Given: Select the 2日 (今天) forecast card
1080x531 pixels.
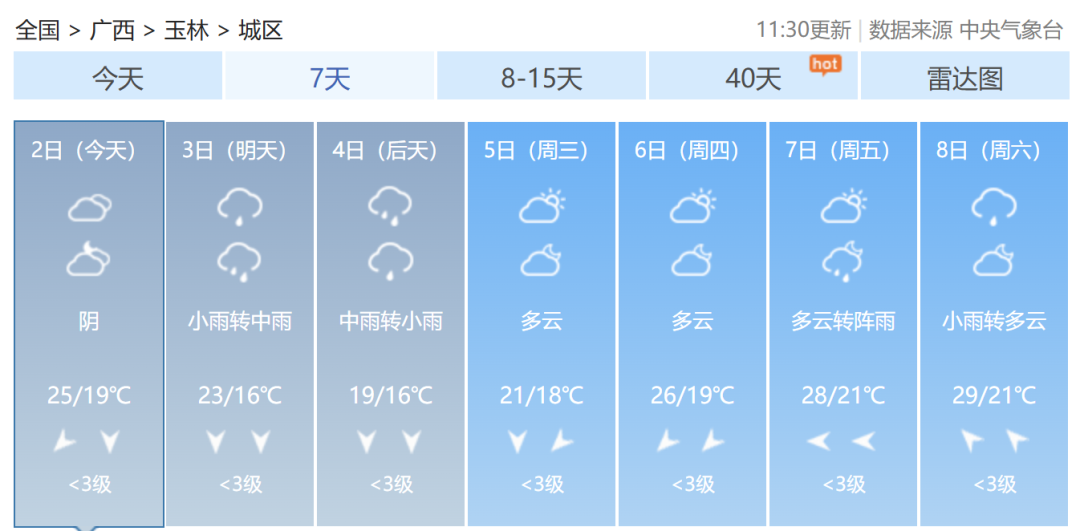Looking at the screenshot, I should (x=89, y=322).
